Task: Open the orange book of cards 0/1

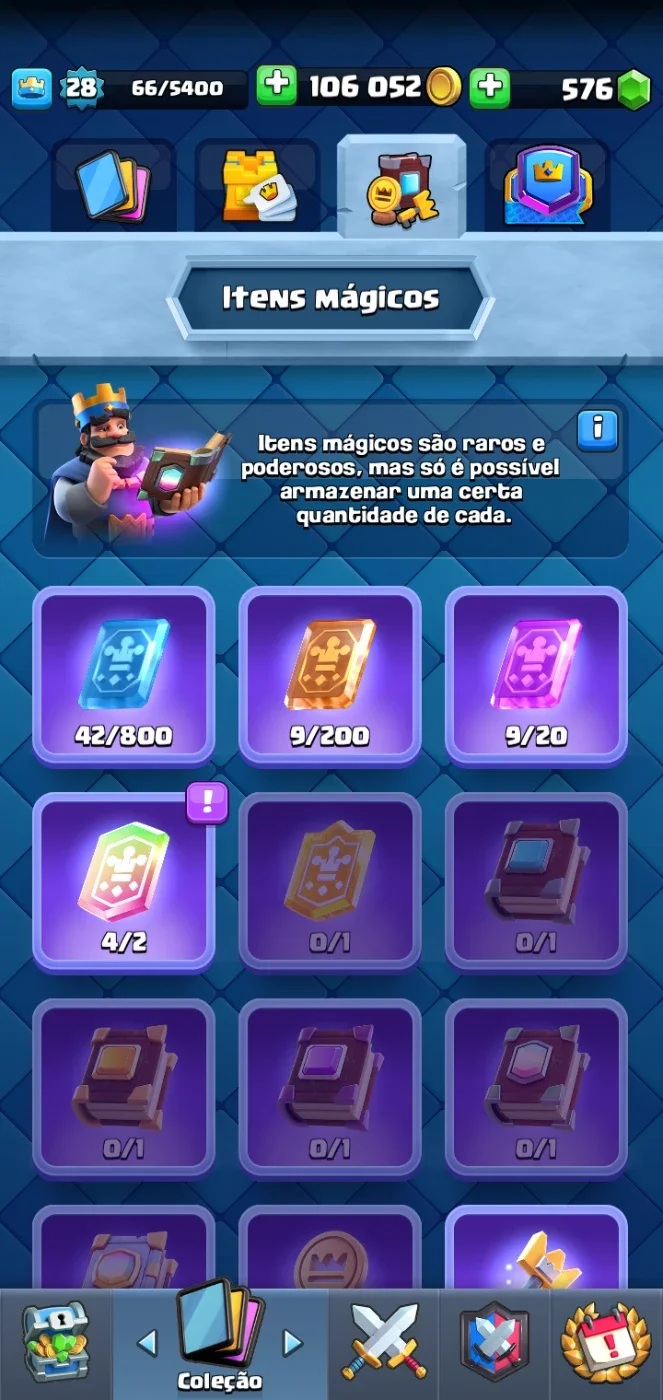Action: click(x=124, y=1088)
